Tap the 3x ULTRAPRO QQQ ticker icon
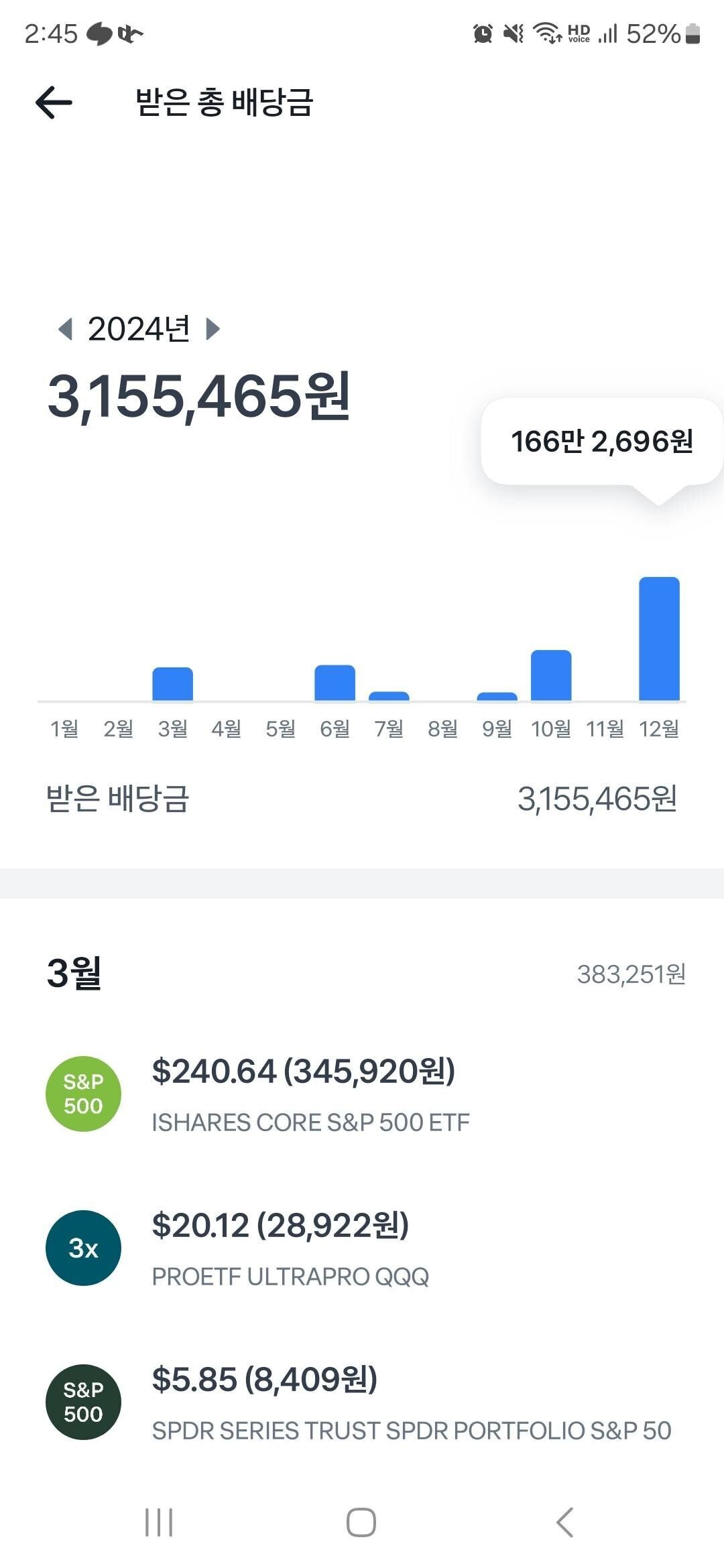The height and width of the screenshot is (1568, 724). [82, 1247]
